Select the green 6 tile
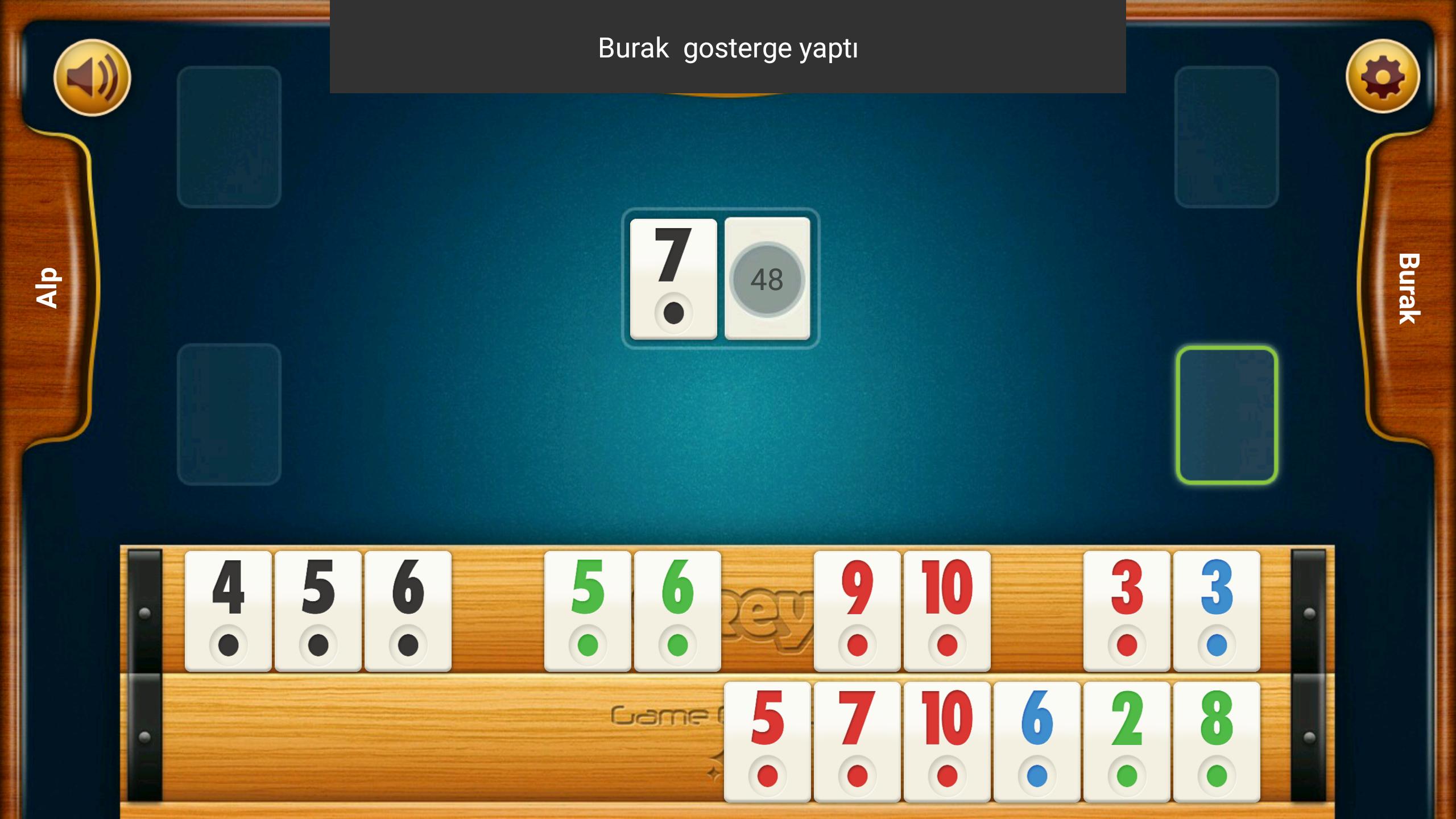 point(677,611)
